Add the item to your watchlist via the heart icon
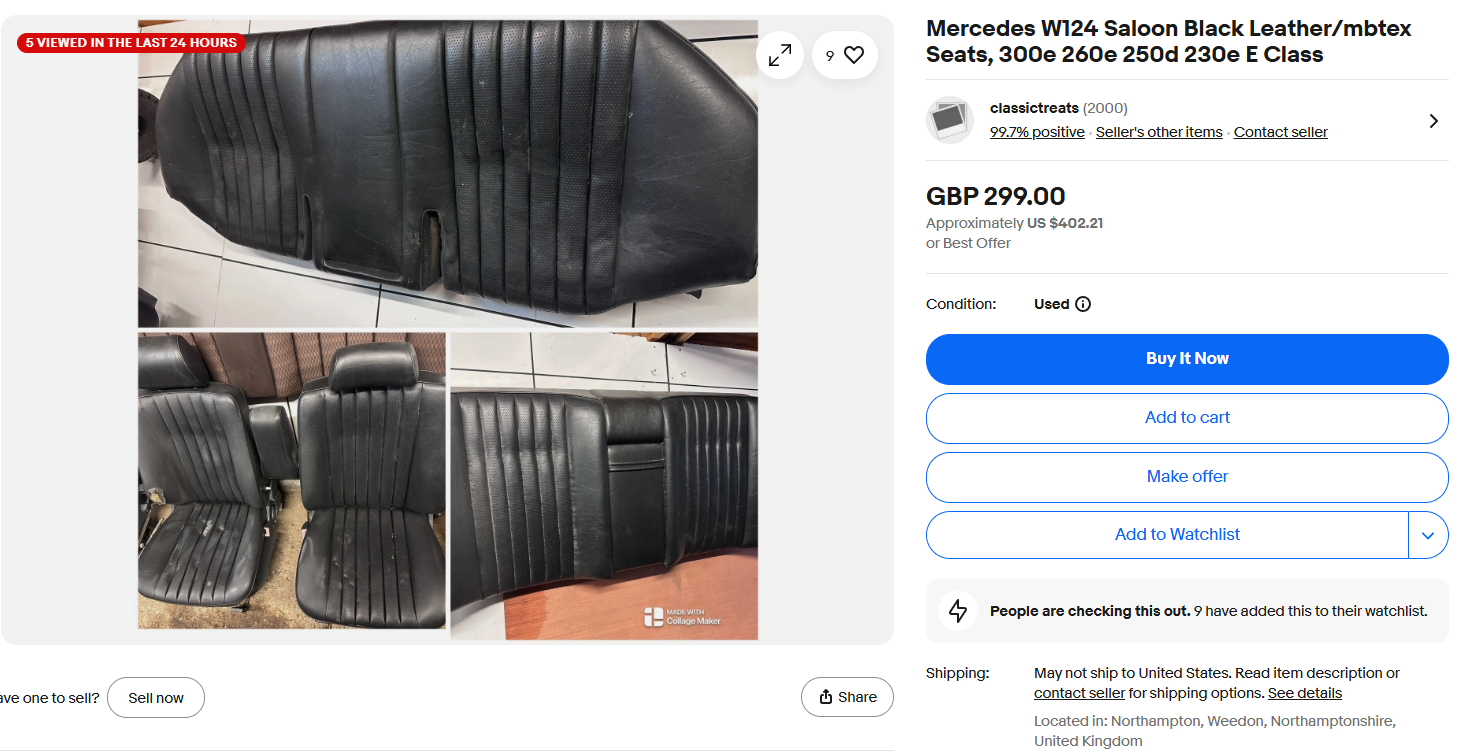 click(845, 56)
